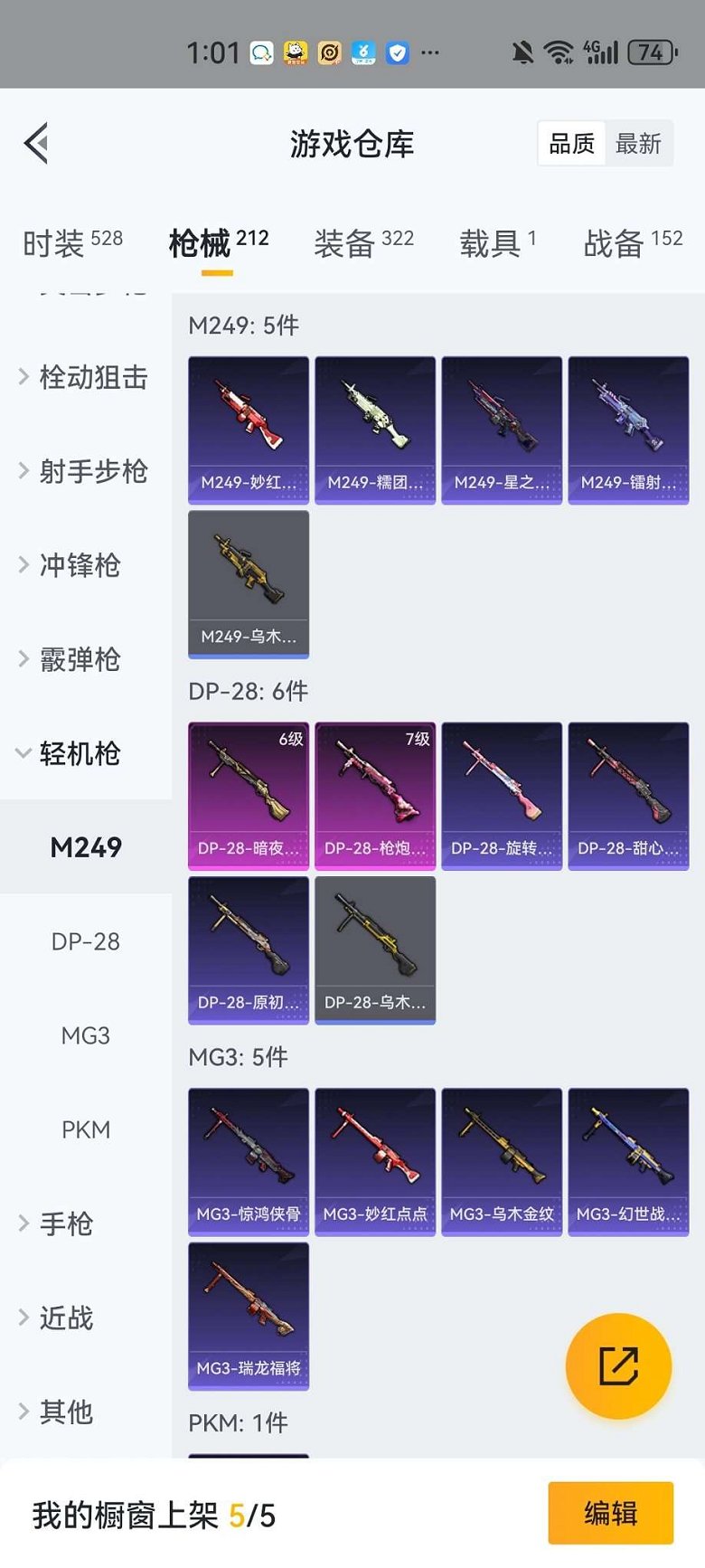Screen dimensions: 705x1568
Task: Select PKM in the sidebar
Action: (x=86, y=1129)
